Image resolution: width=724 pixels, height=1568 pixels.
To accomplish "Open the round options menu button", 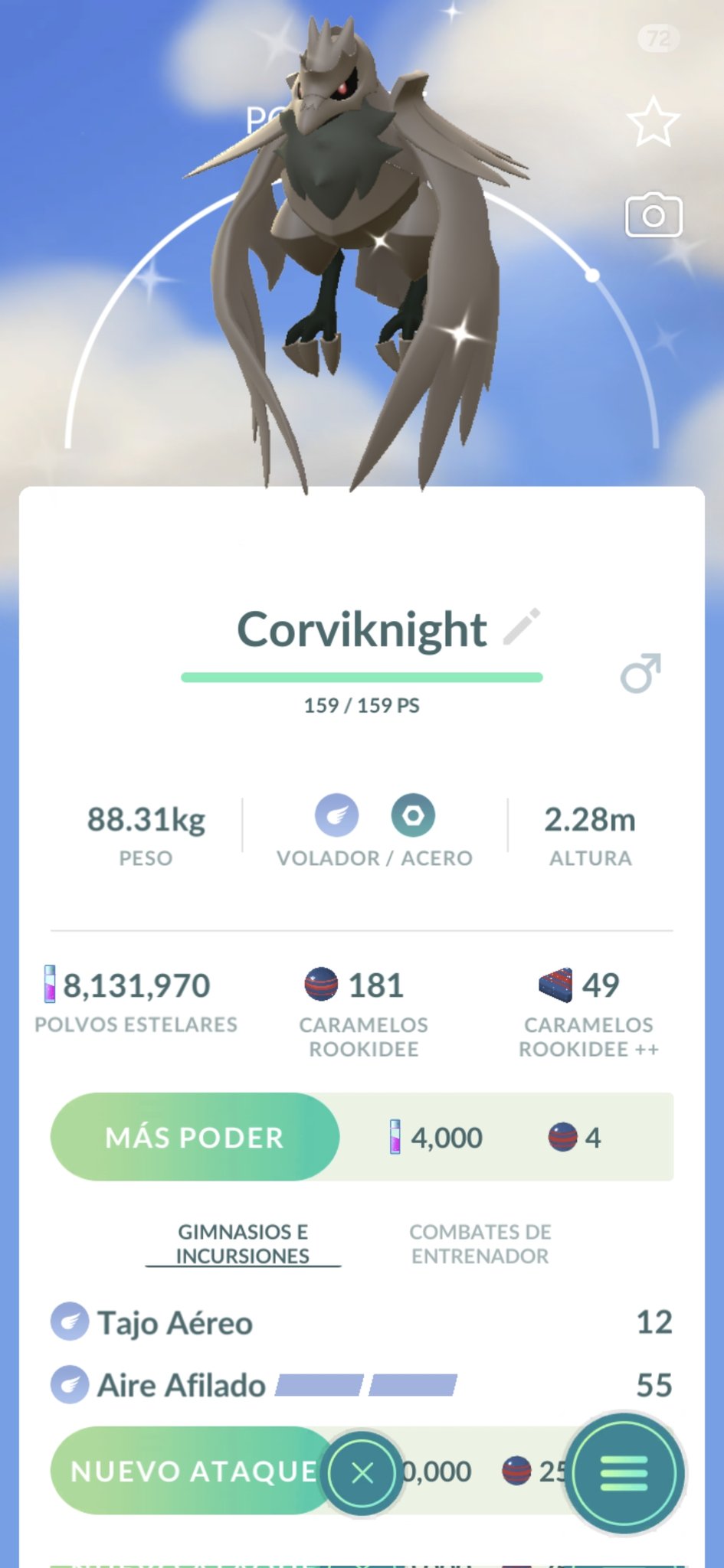I will (x=624, y=1472).
